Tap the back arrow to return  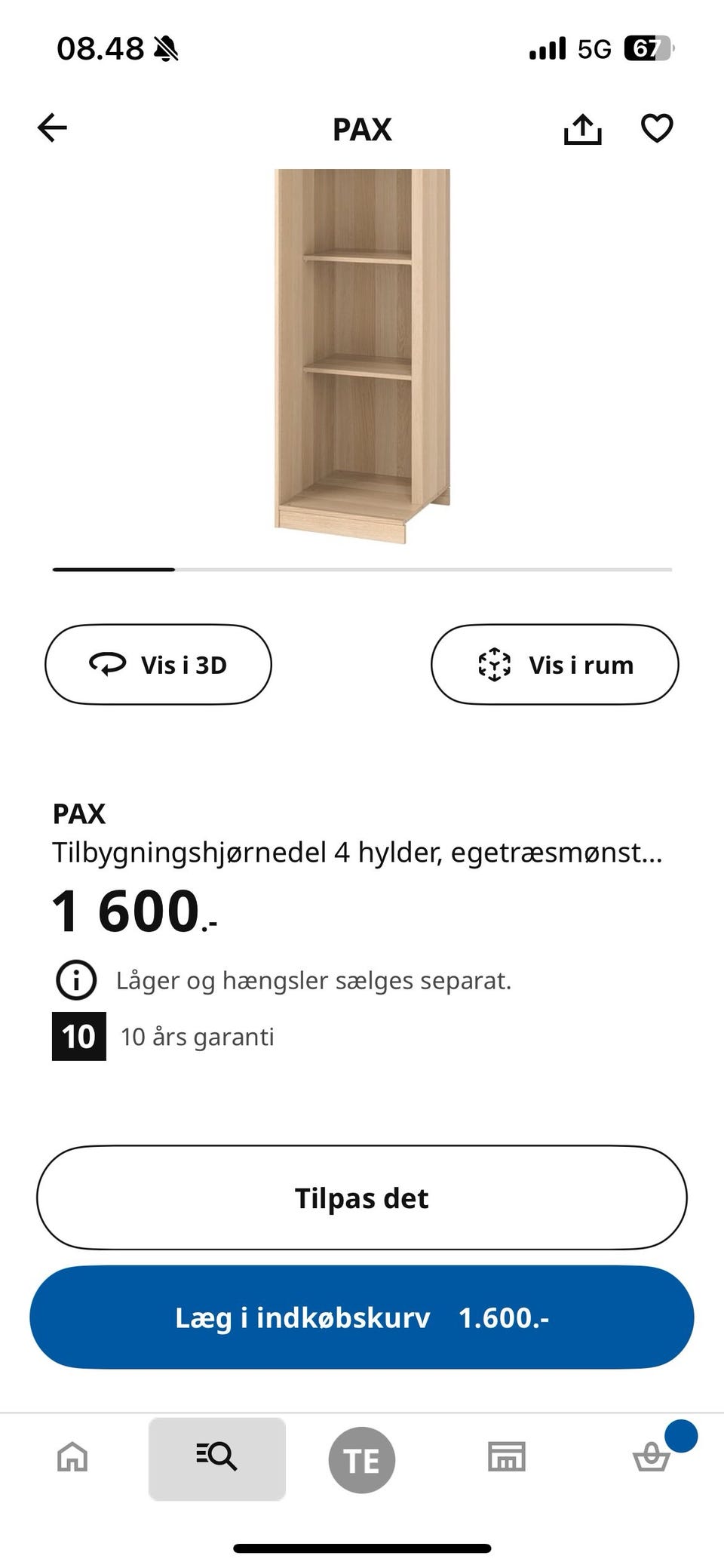(52, 128)
